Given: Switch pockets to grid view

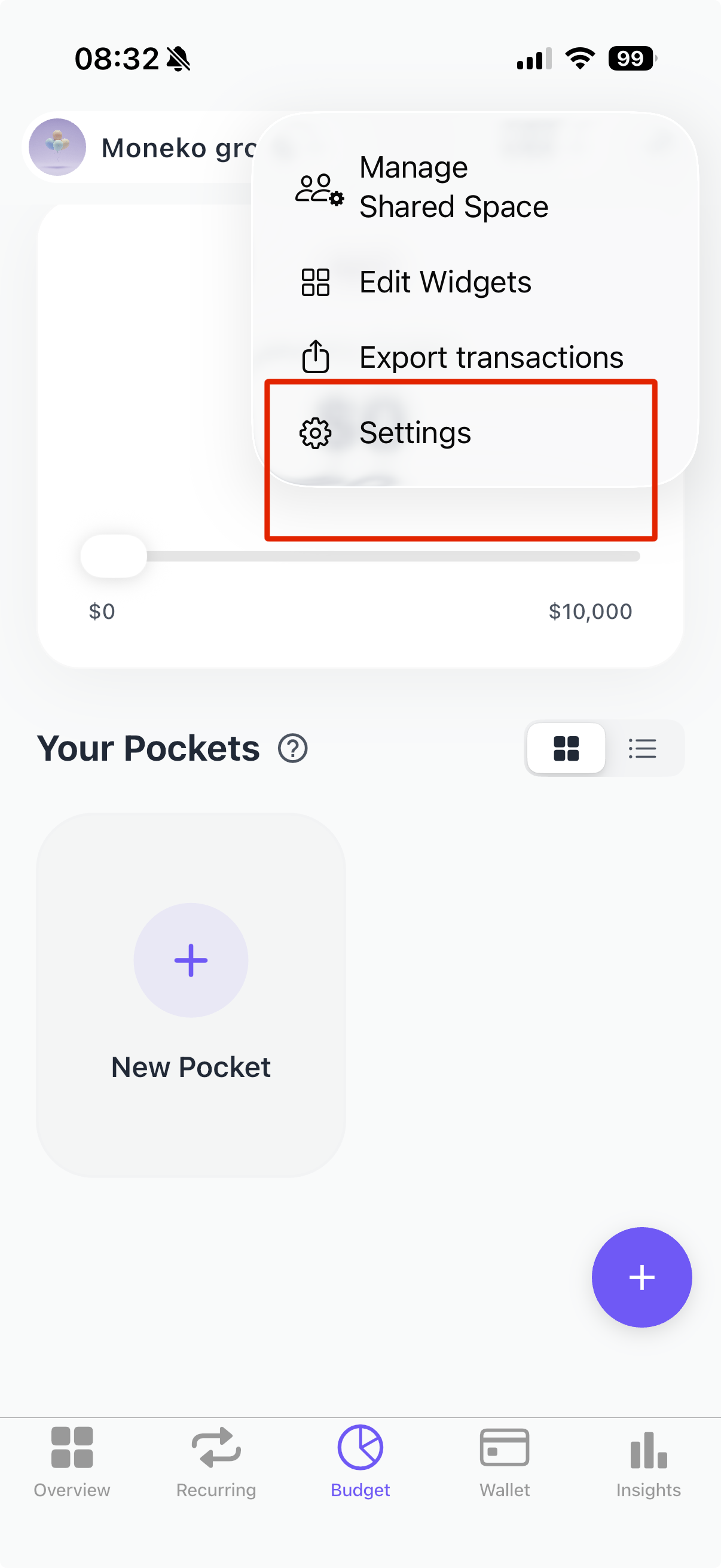Looking at the screenshot, I should (566, 748).
